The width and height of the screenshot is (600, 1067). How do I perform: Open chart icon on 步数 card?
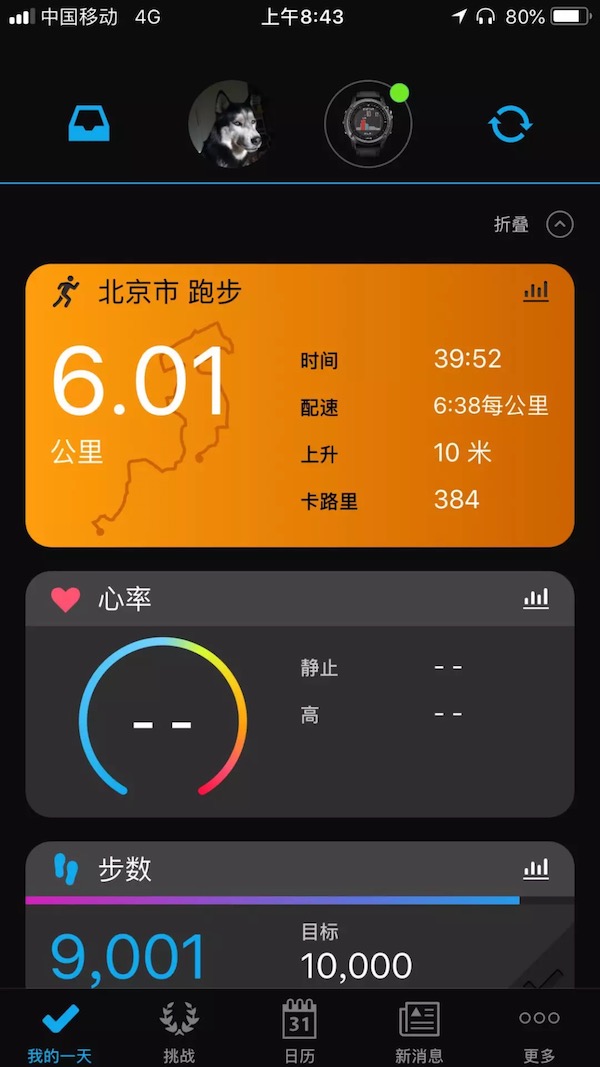(x=536, y=868)
